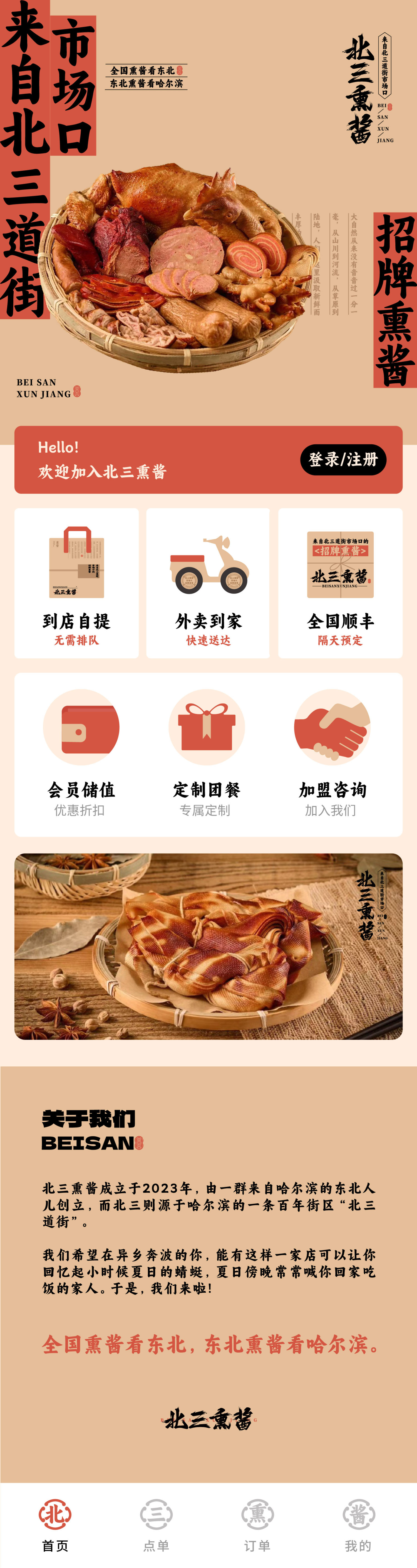Open 到店自提 store pickup
Image resolution: width=417 pixels, height=1568 pixels.
[77, 583]
